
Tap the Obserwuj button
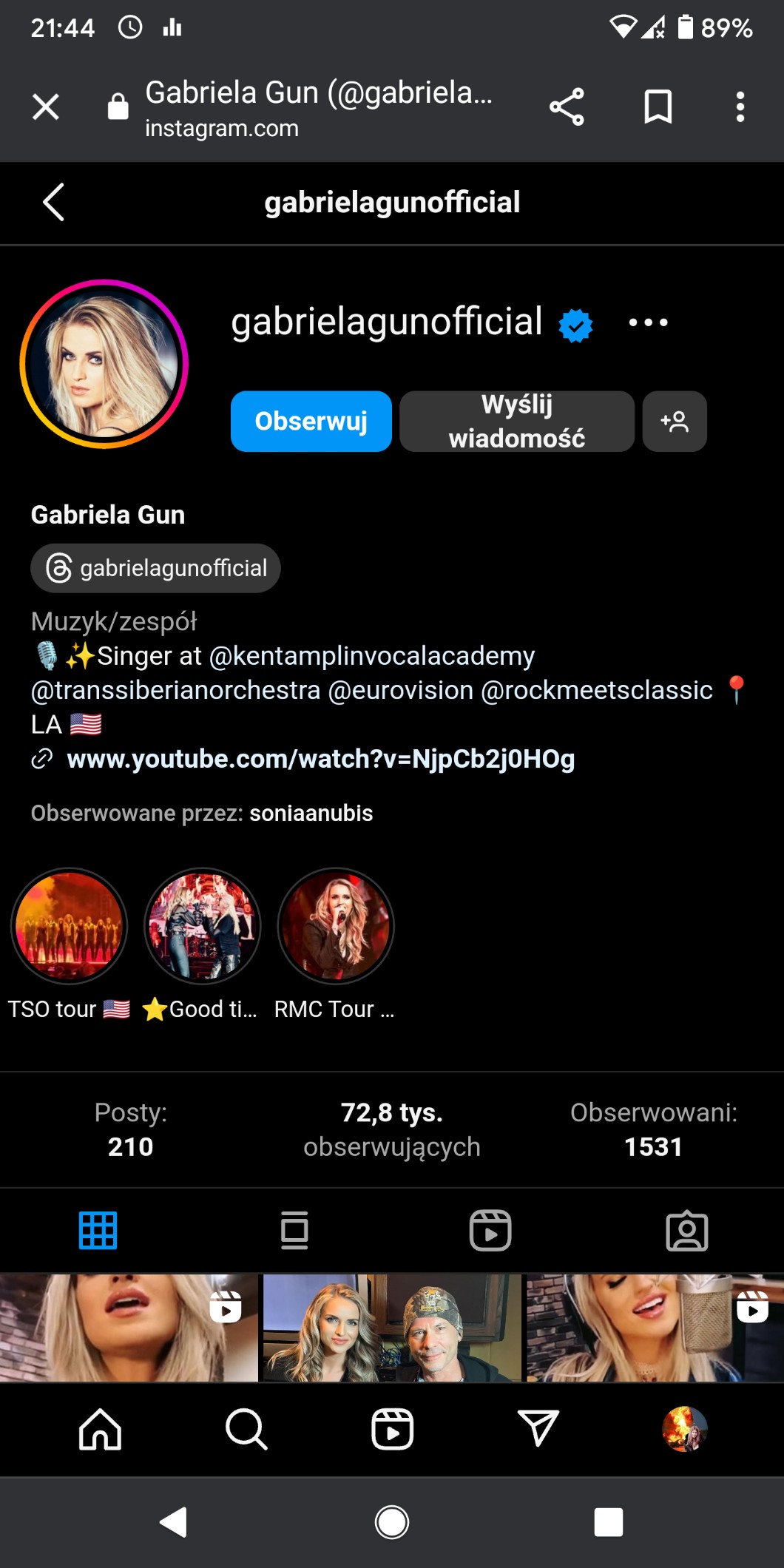tap(311, 421)
